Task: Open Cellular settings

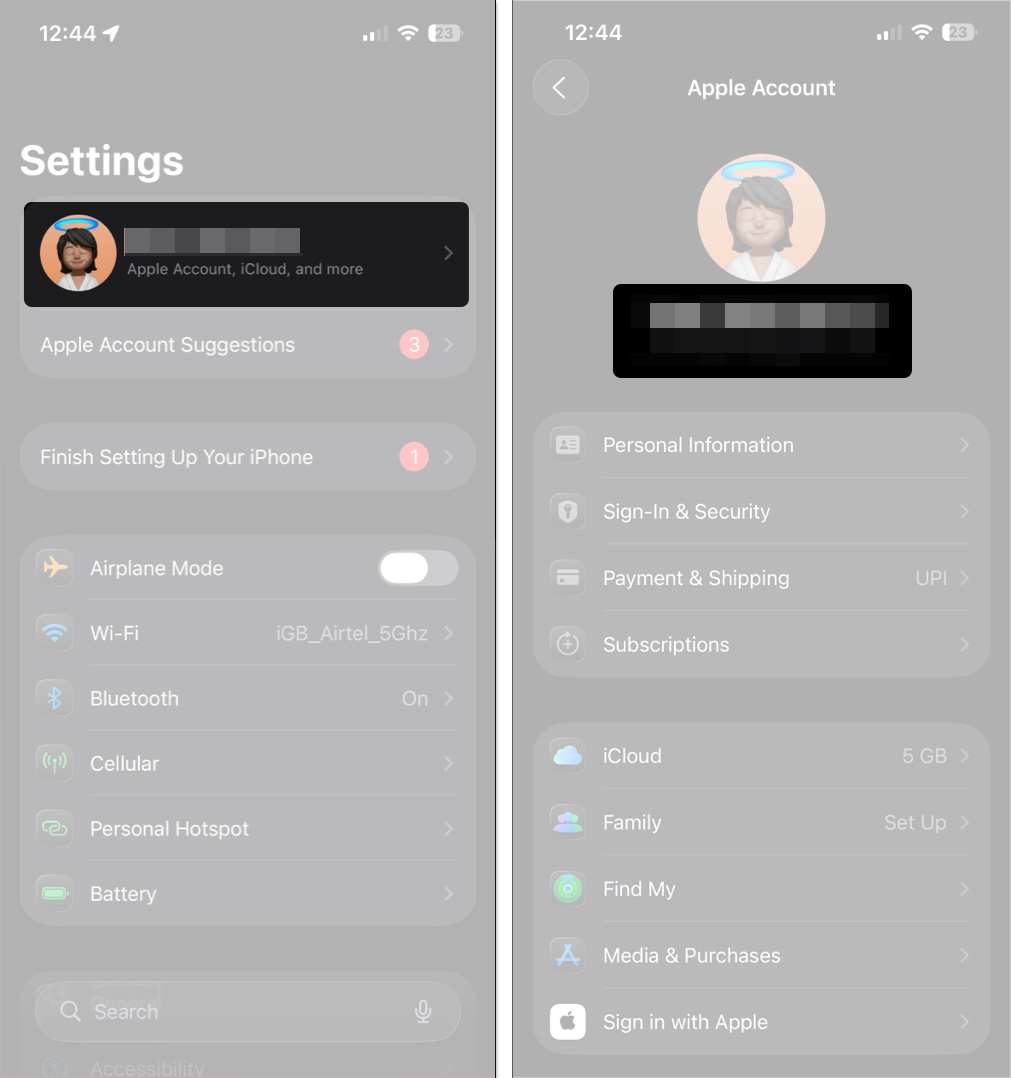Action: tap(246, 763)
